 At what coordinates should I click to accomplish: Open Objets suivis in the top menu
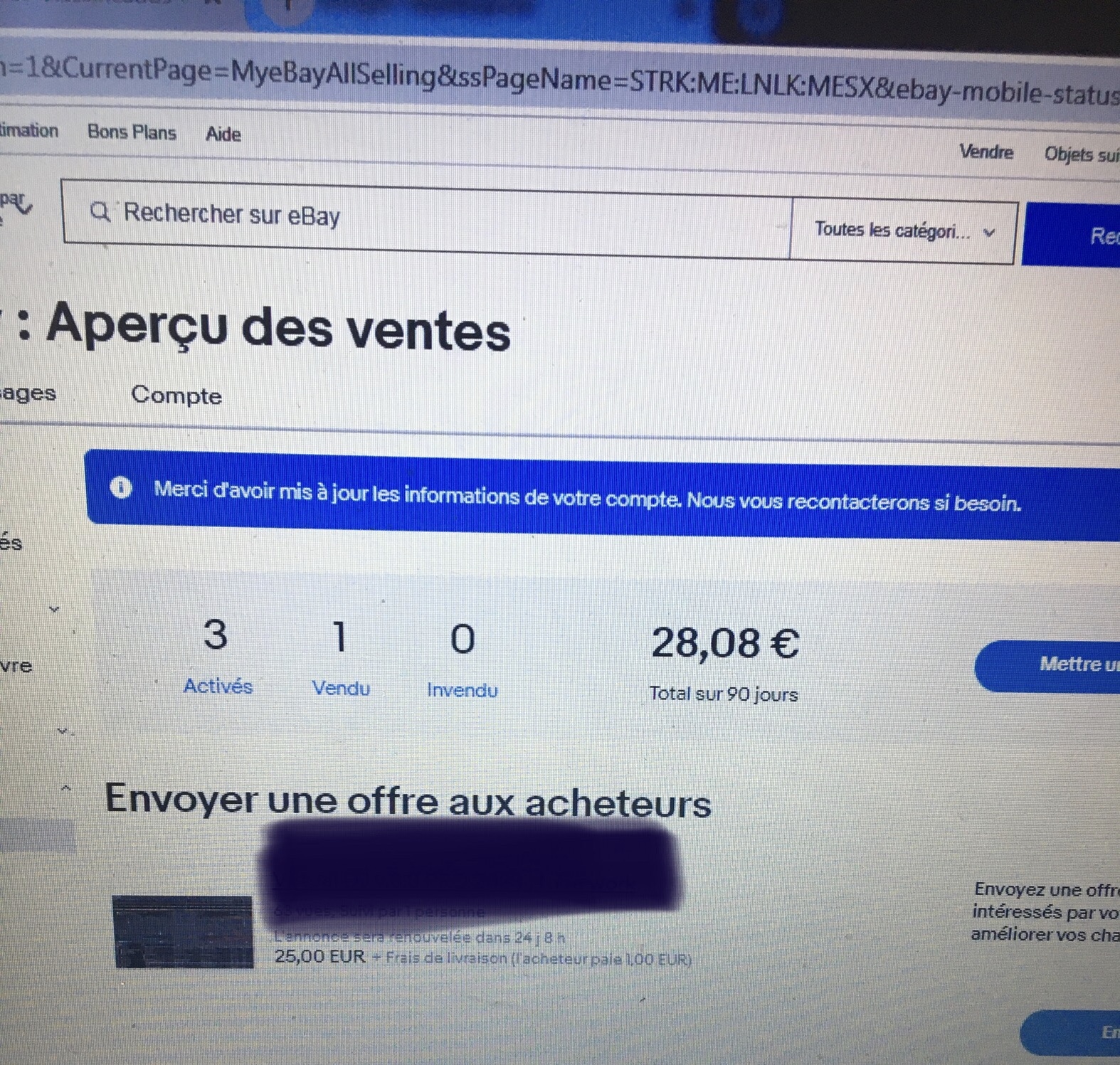(x=1080, y=154)
